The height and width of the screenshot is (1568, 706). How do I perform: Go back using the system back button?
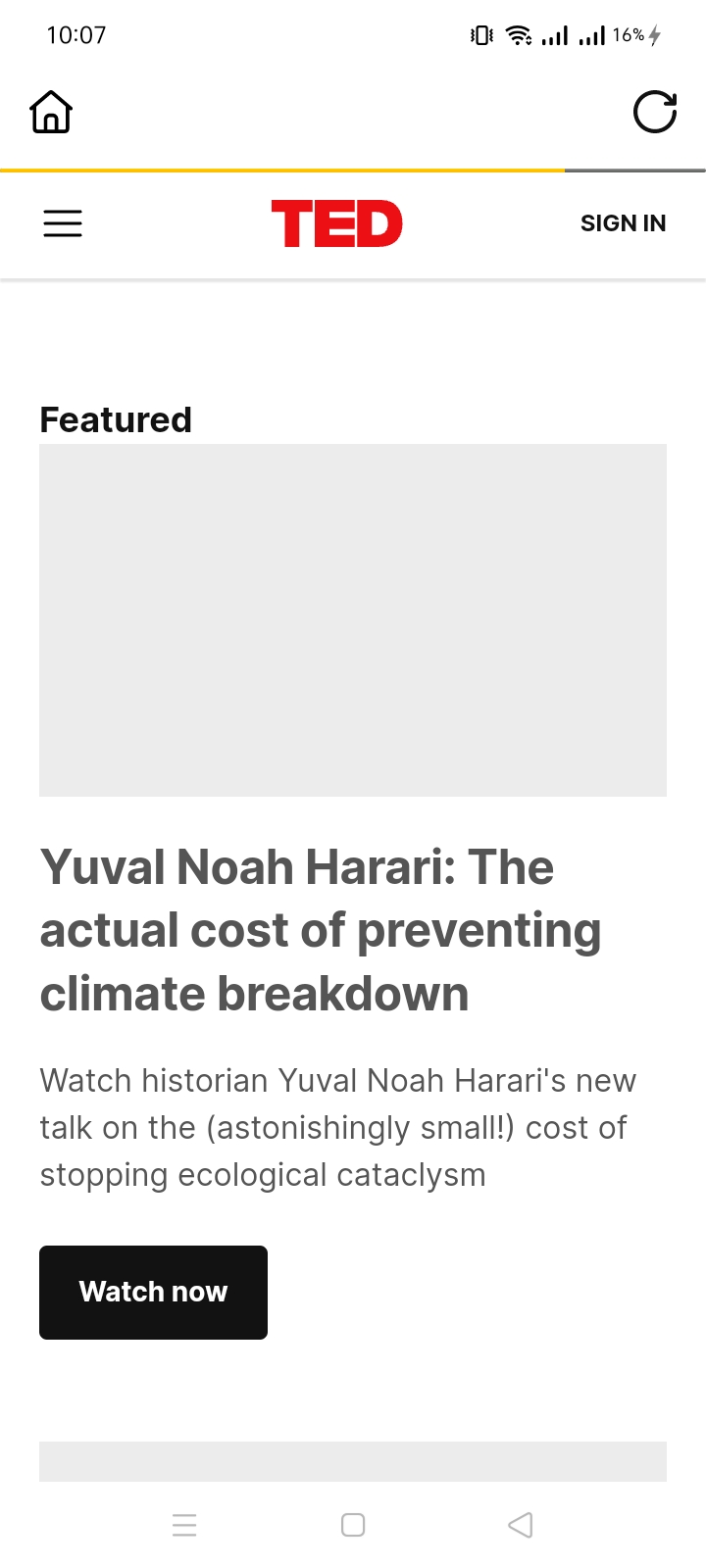click(x=521, y=1525)
